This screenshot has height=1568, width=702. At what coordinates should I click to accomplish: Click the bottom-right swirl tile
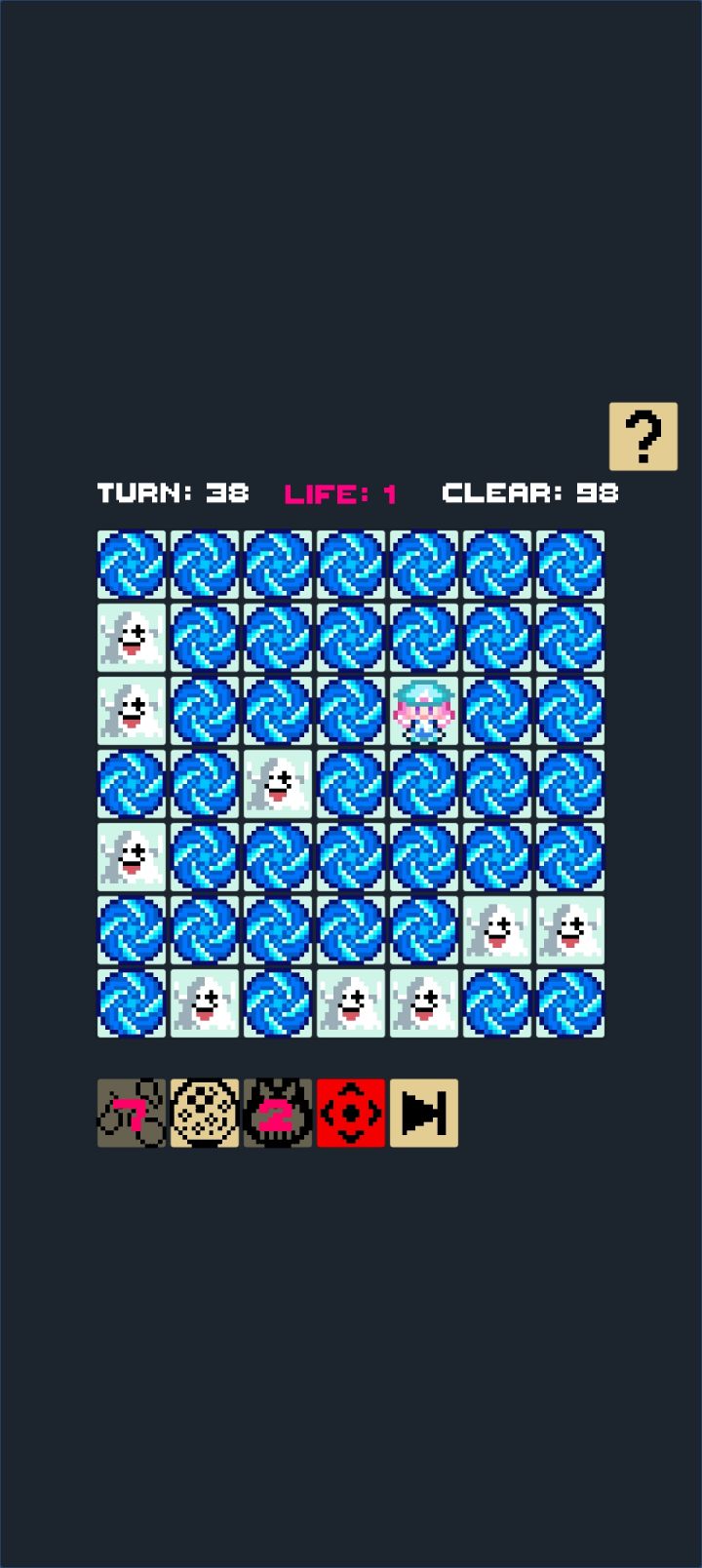pos(570,1004)
